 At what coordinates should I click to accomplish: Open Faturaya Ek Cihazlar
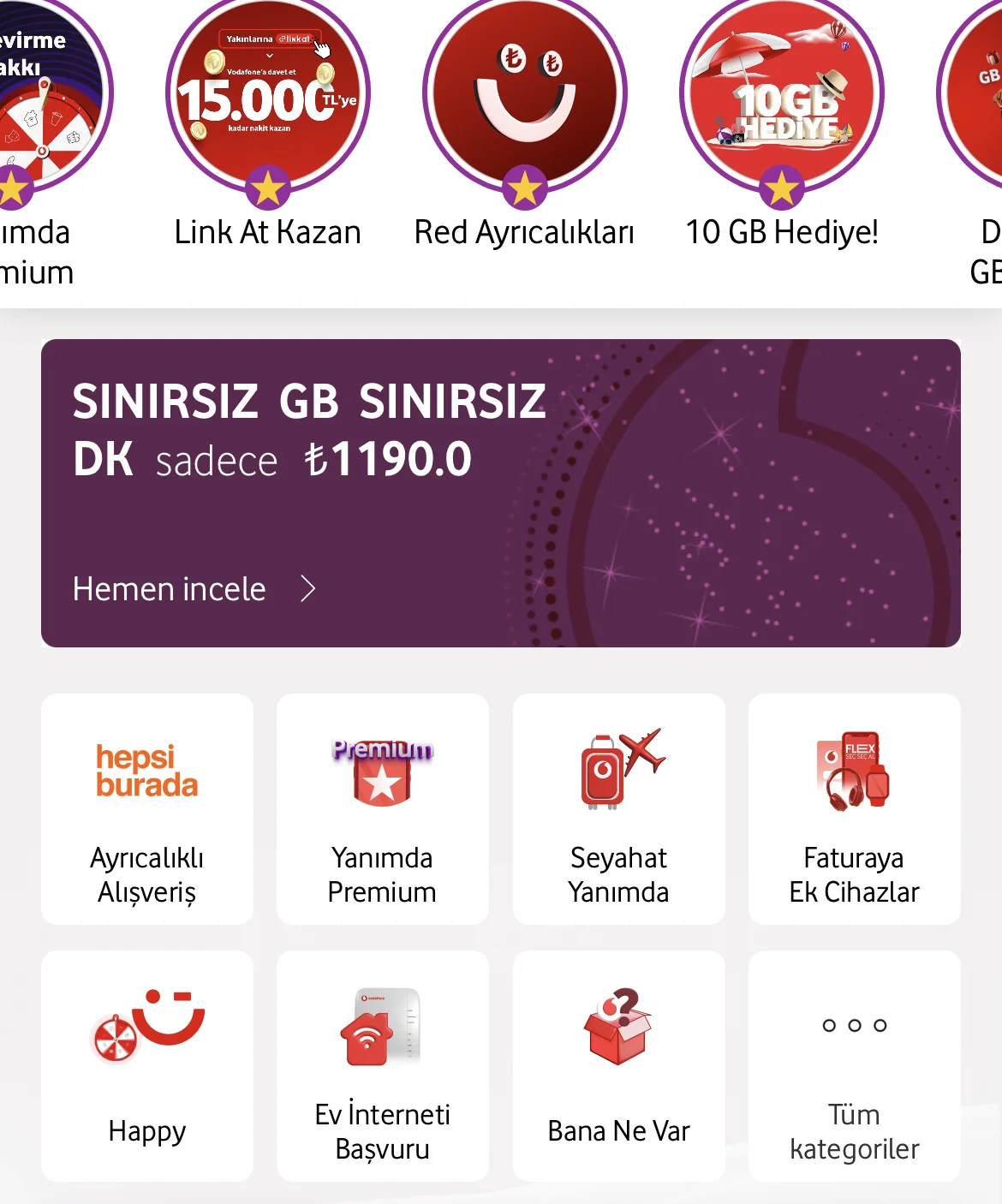click(x=854, y=809)
